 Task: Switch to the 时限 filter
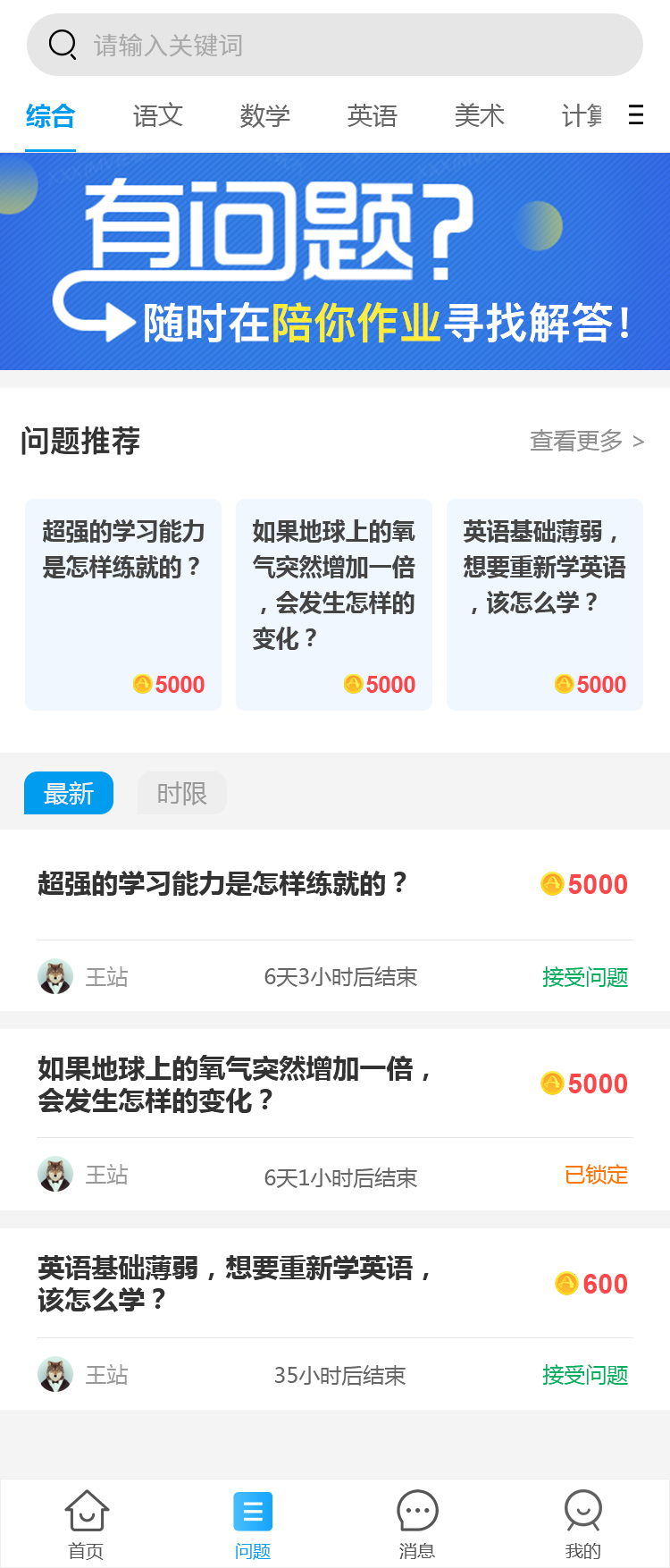click(x=182, y=793)
